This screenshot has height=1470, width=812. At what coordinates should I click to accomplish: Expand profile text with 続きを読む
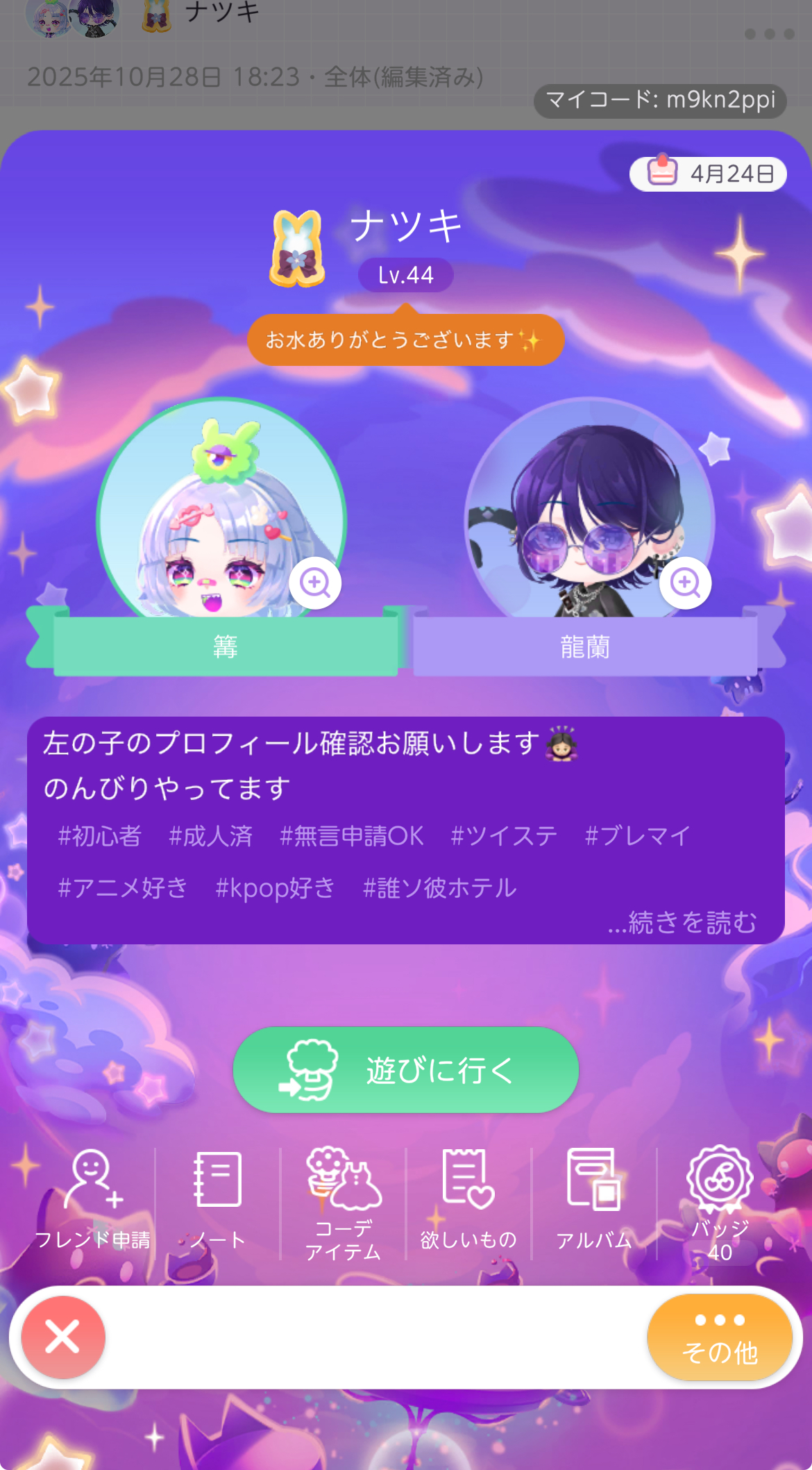tap(682, 922)
